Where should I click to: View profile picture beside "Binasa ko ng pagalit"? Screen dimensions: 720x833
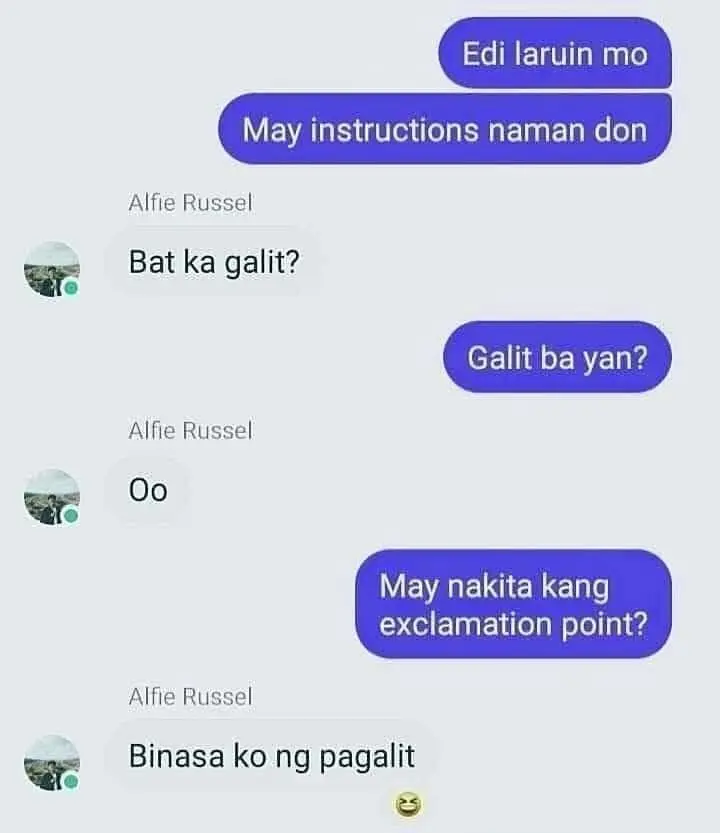[52, 763]
